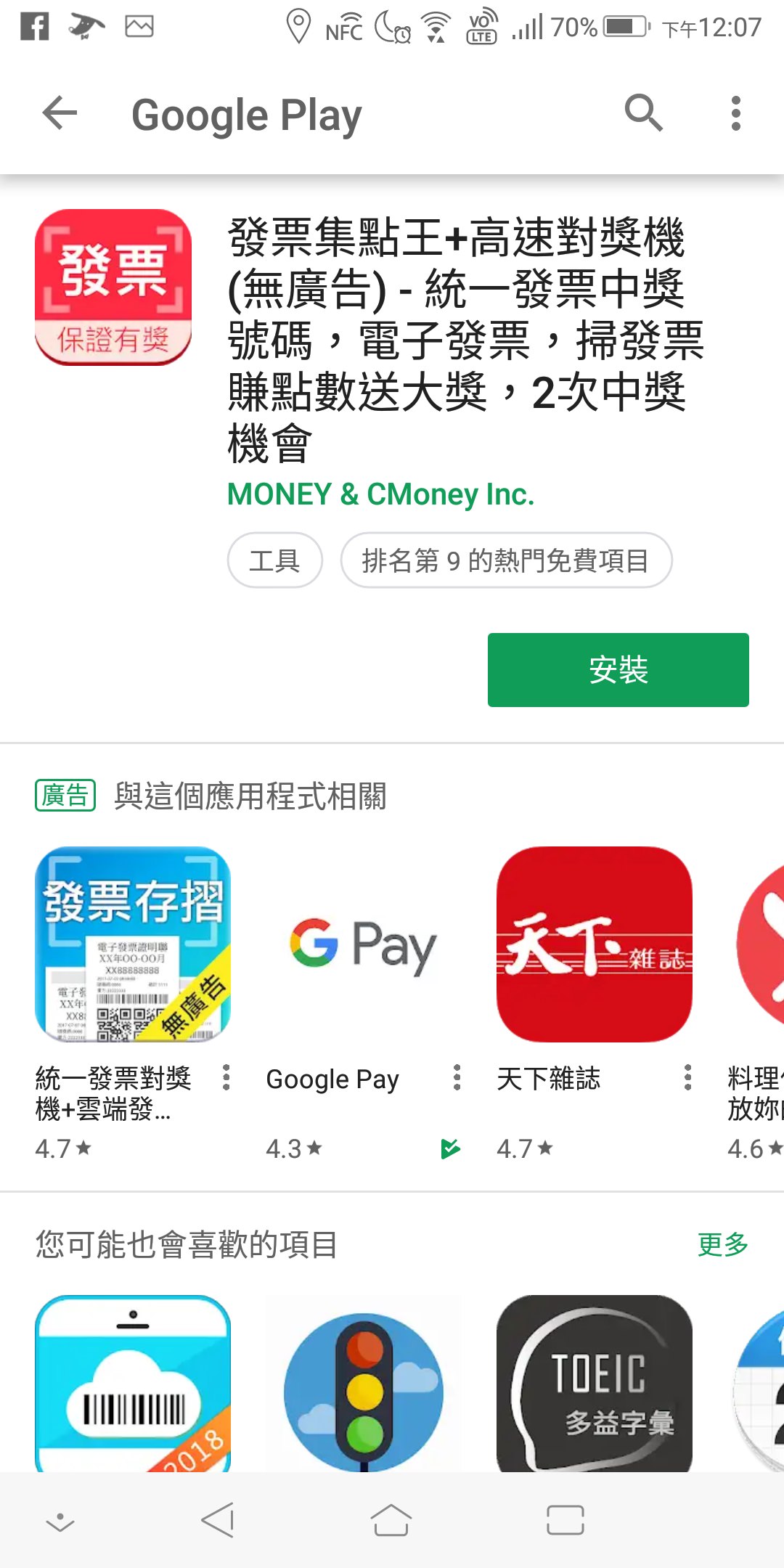Open developer MONEY & CMoney Inc. page

[x=380, y=494]
